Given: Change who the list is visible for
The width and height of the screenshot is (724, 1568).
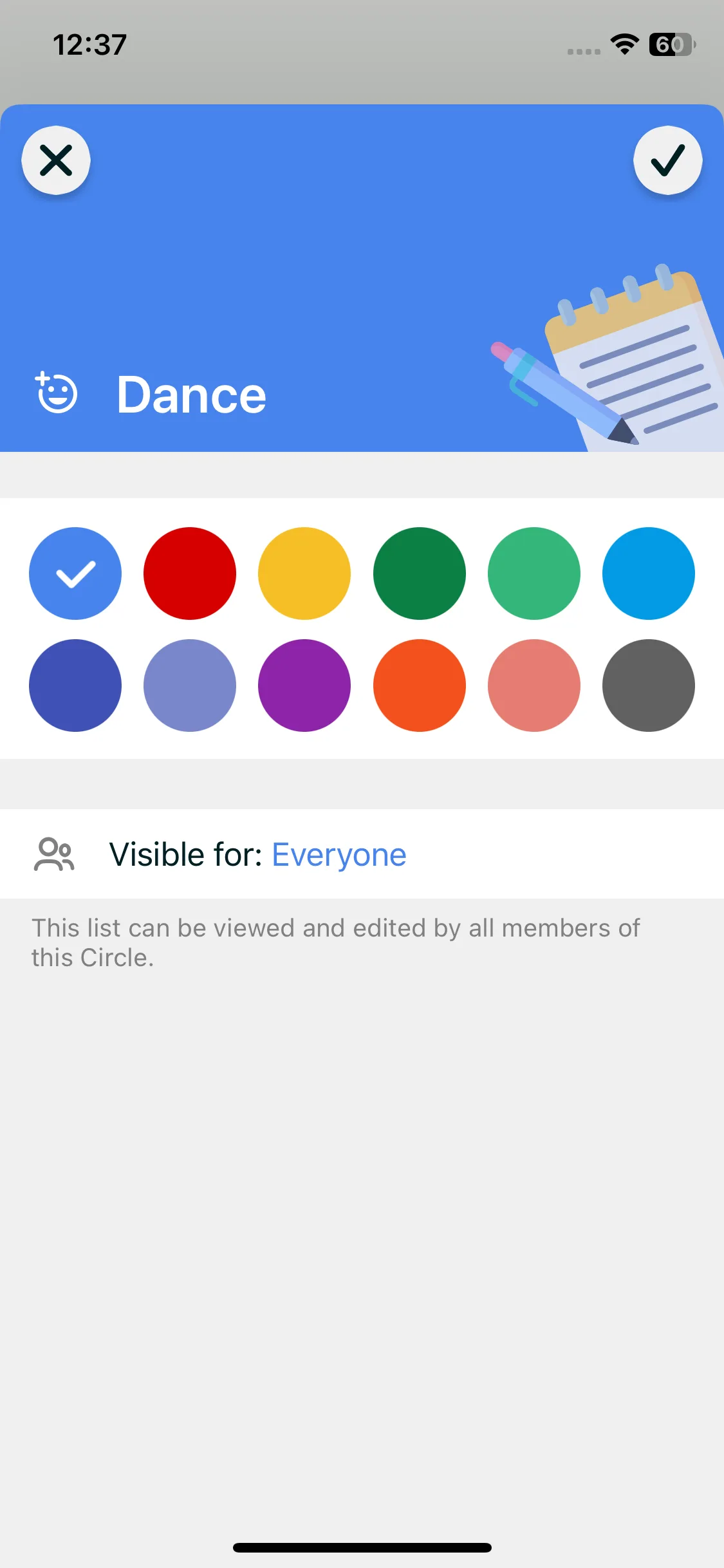Looking at the screenshot, I should click(339, 855).
